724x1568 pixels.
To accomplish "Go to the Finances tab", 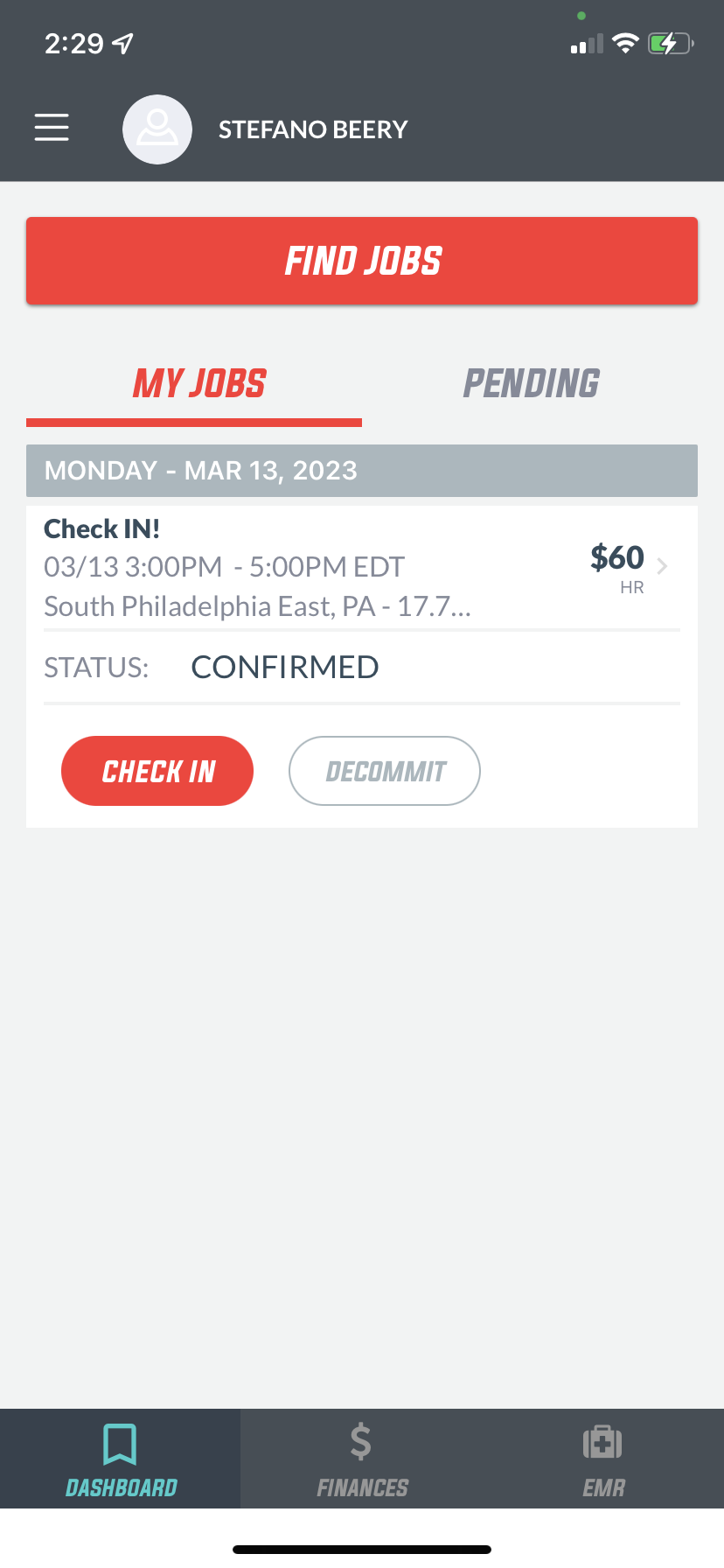I will [362, 1459].
